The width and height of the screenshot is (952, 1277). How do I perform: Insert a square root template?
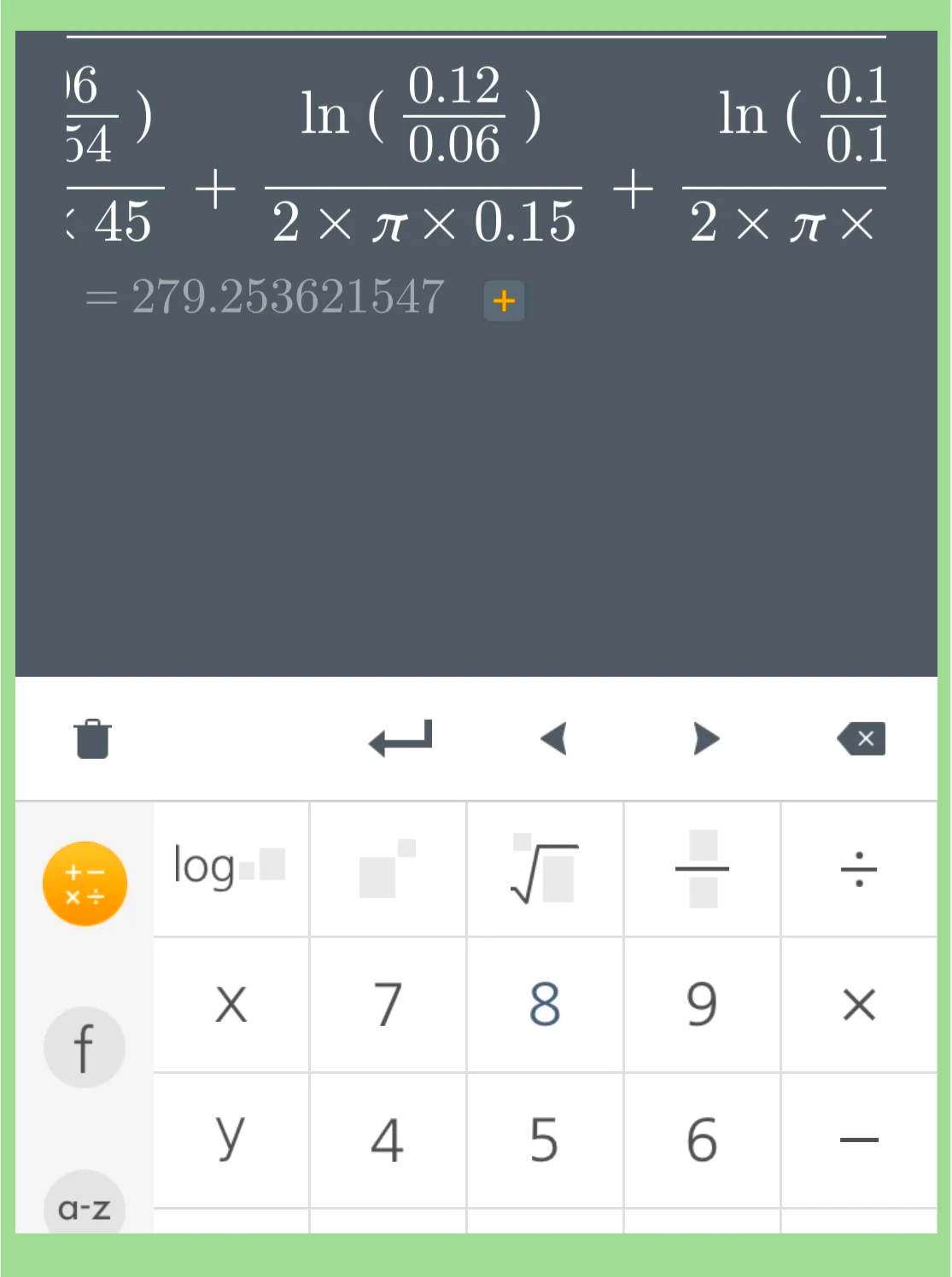[545, 869]
